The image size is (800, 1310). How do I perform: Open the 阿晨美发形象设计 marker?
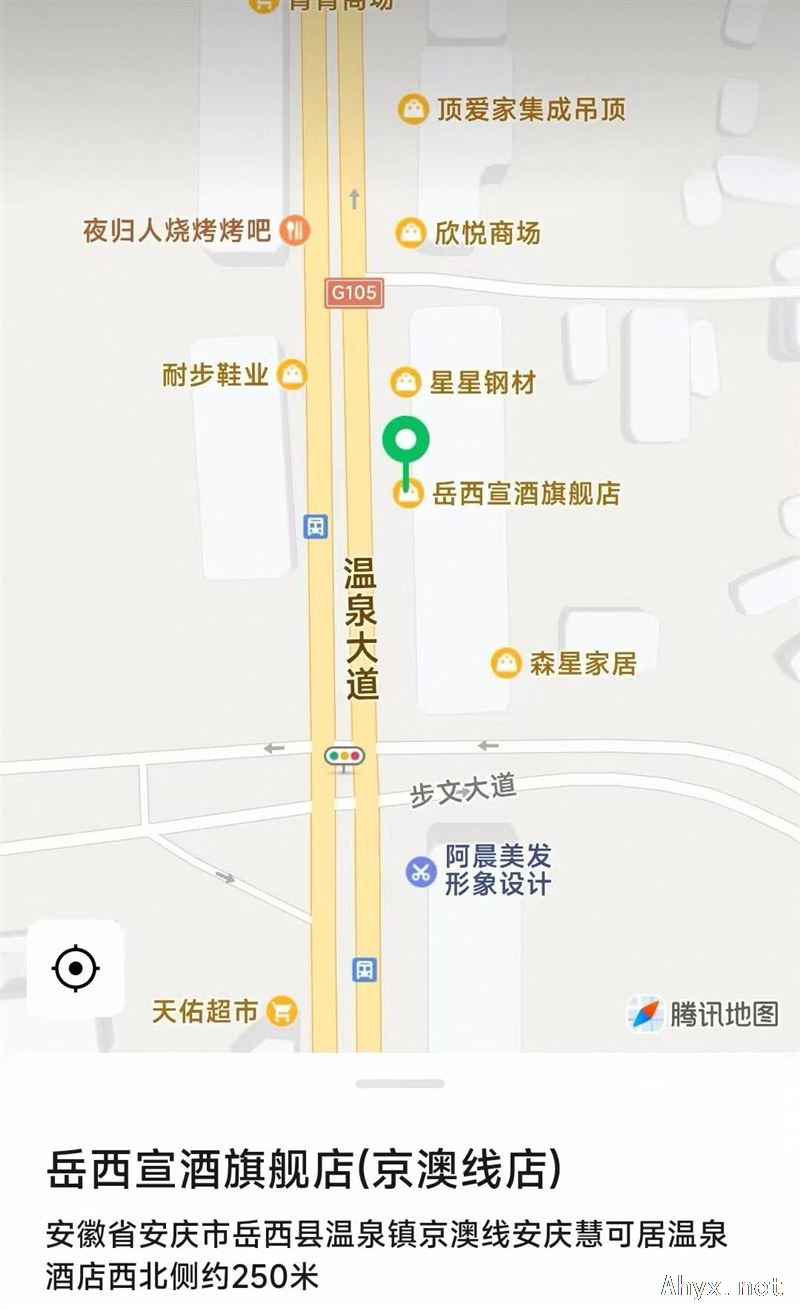(421, 870)
